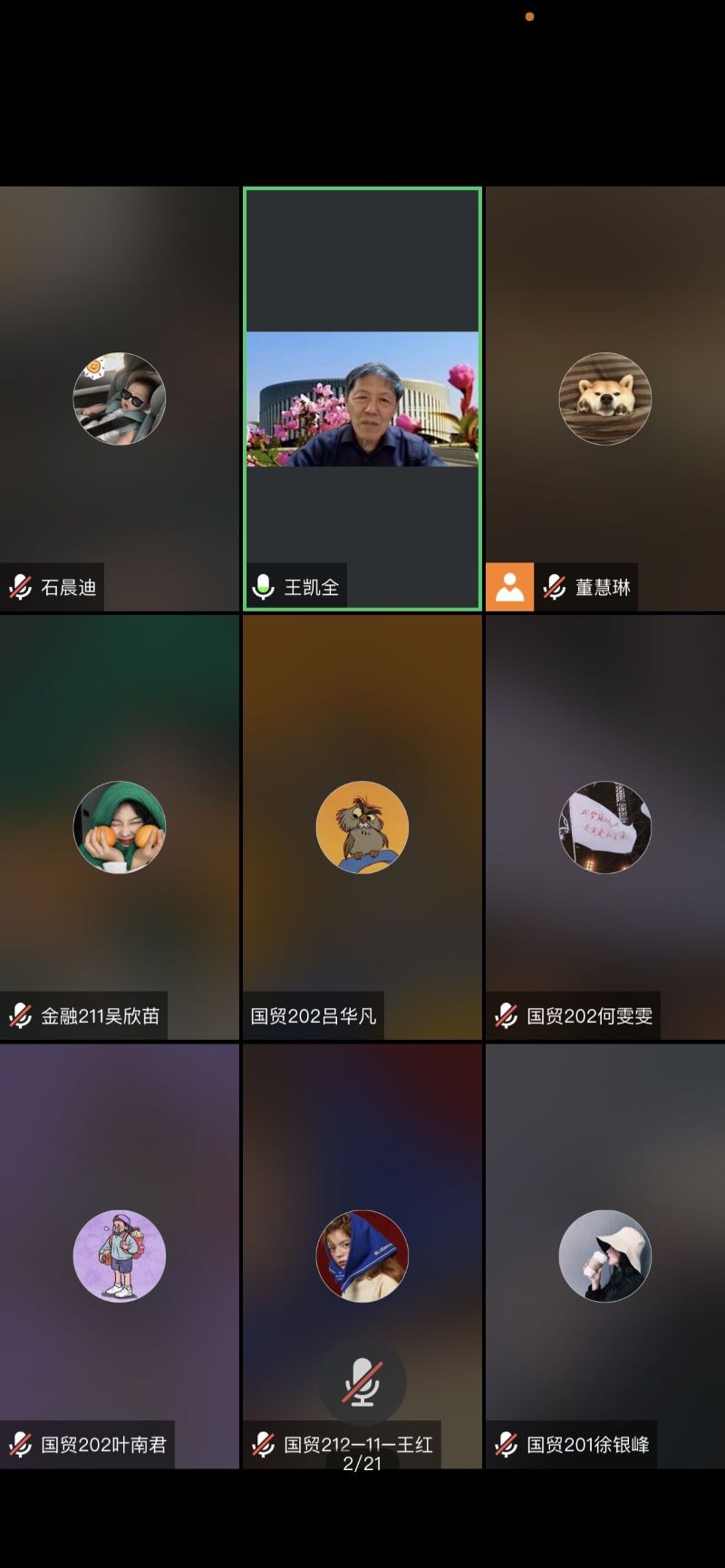Select 国贸202何雯雯's participant tile
Image resolution: width=725 pixels, height=1568 pixels.
click(604, 827)
